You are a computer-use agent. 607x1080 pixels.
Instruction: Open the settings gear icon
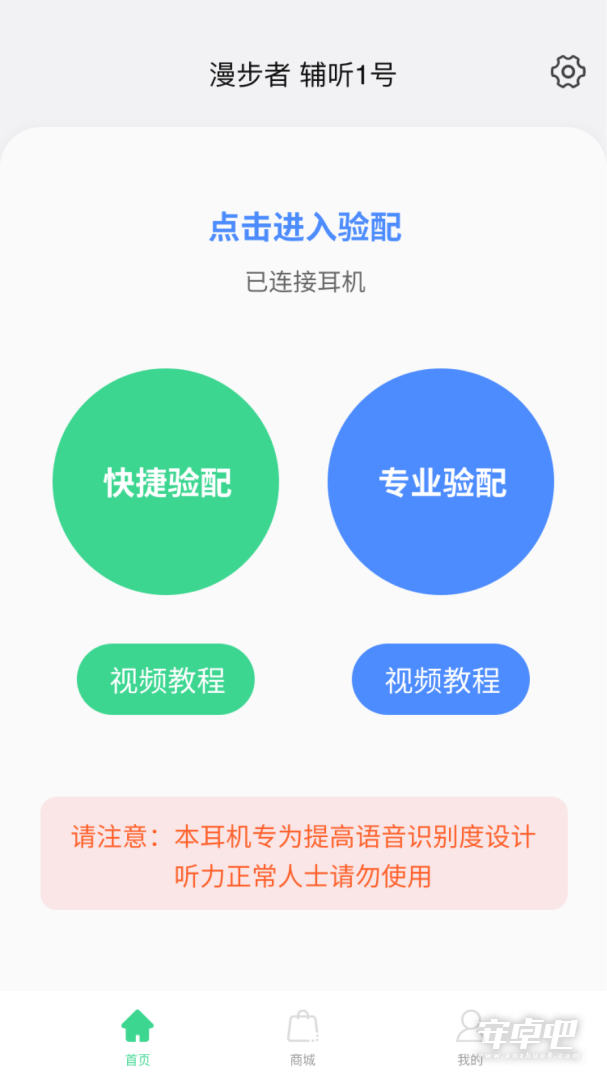[568, 72]
